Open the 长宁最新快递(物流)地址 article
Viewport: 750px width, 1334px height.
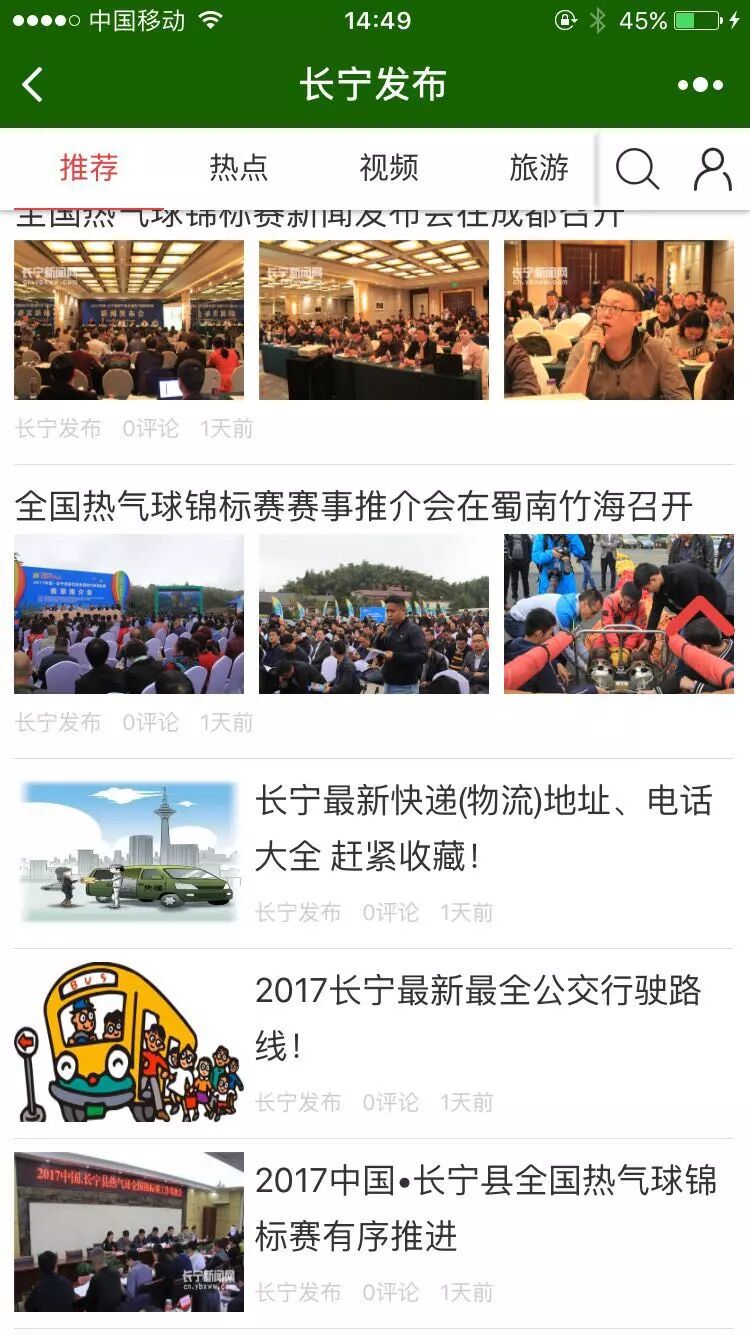click(x=484, y=828)
